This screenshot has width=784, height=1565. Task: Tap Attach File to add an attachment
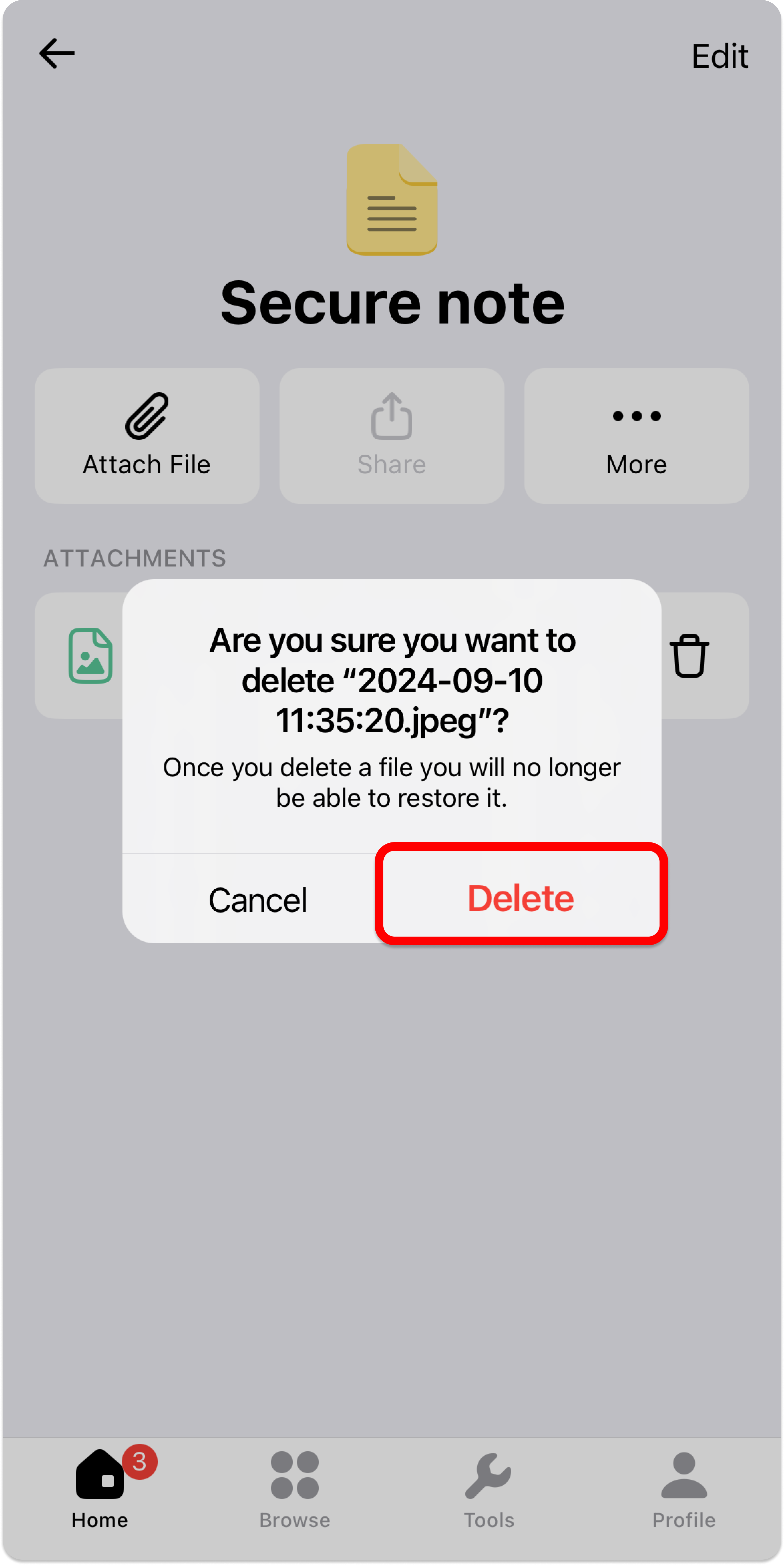pos(147,436)
